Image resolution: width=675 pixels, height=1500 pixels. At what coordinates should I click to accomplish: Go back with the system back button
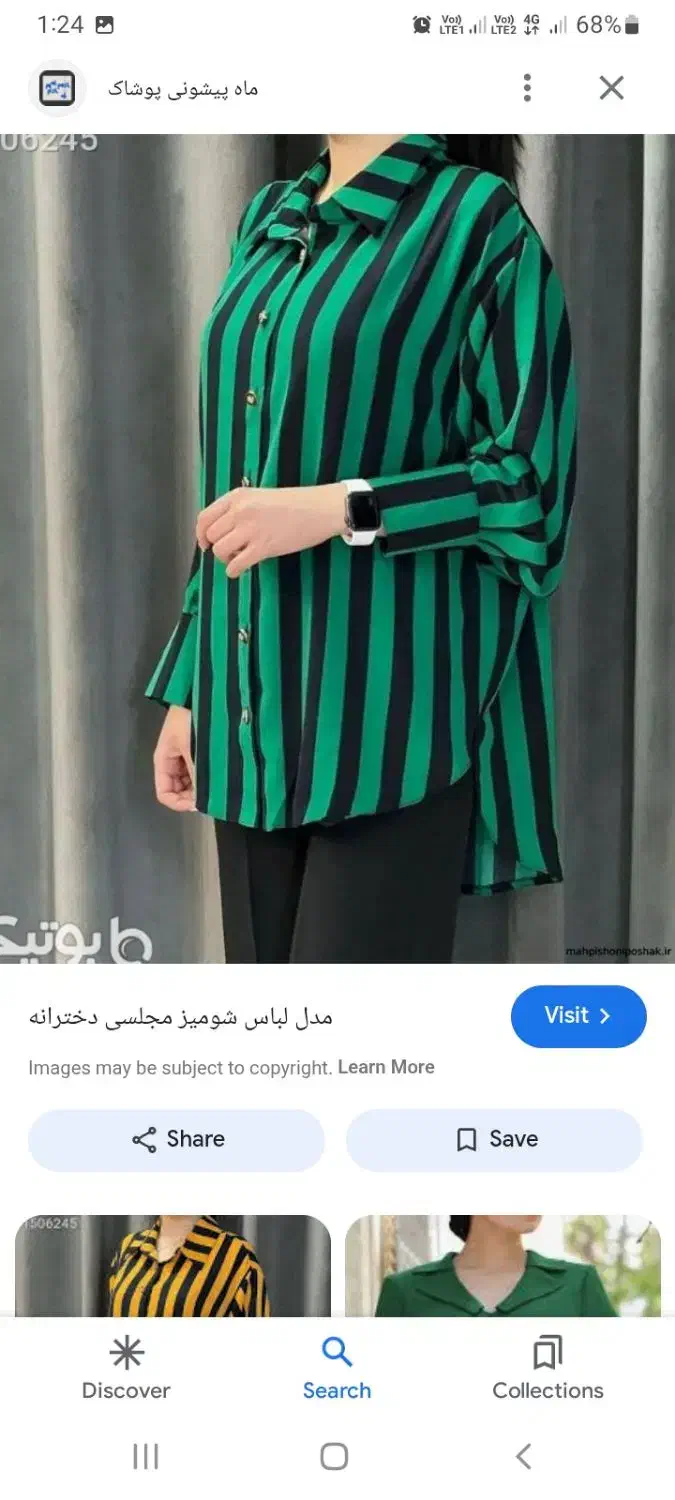[523, 1456]
